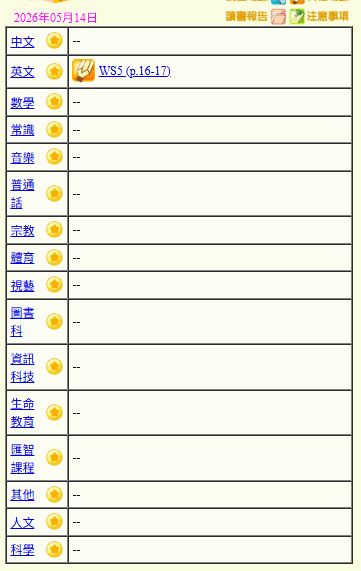Open the 科學 subject link
The height and width of the screenshot is (571, 361).
[x=22, y=550]
